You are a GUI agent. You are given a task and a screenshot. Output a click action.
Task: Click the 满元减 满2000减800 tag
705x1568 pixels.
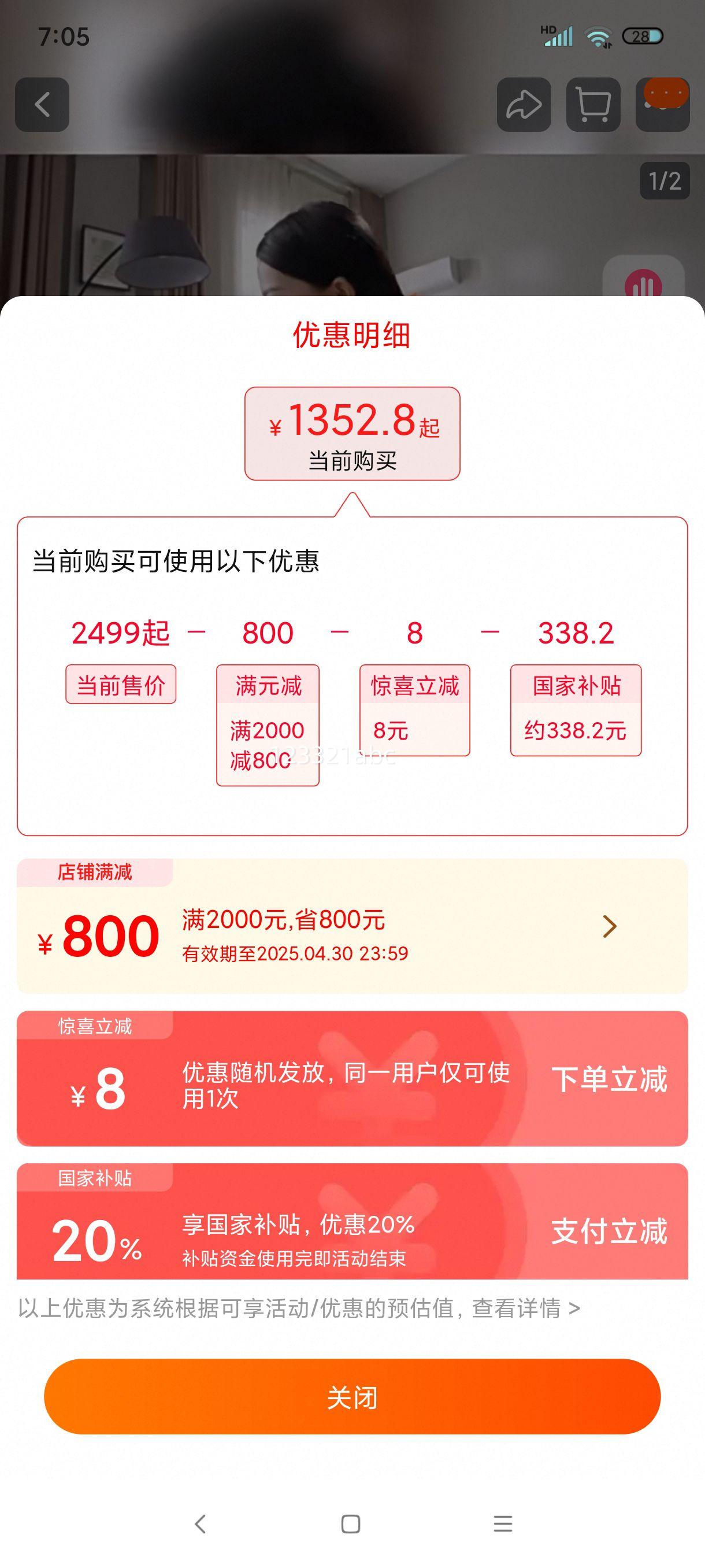[268, 724]
